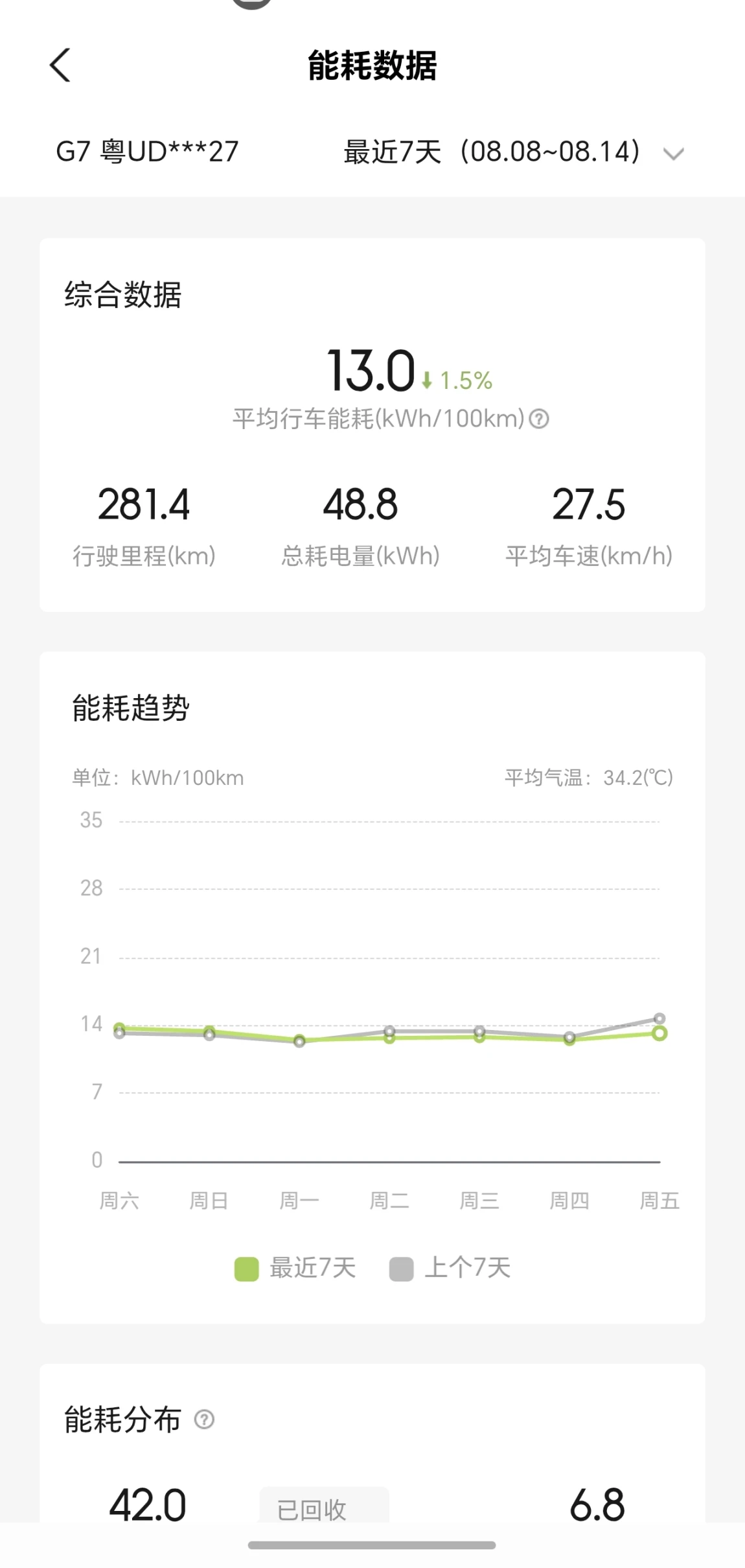
Task: Tap the help icon beside 平均行车能耗
Action: [x=539, y=419]
